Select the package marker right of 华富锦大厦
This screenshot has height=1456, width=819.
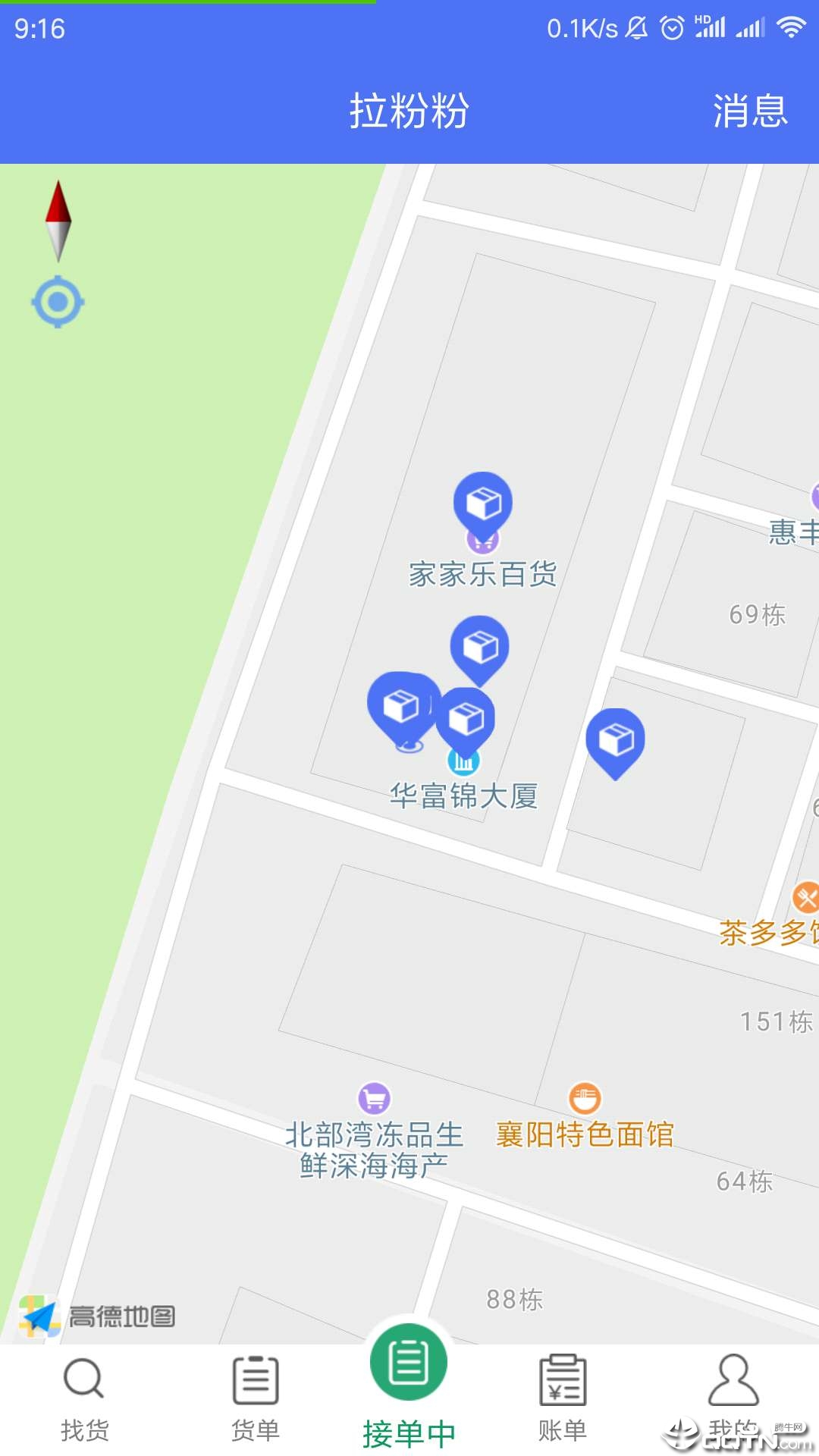(615, 739)
